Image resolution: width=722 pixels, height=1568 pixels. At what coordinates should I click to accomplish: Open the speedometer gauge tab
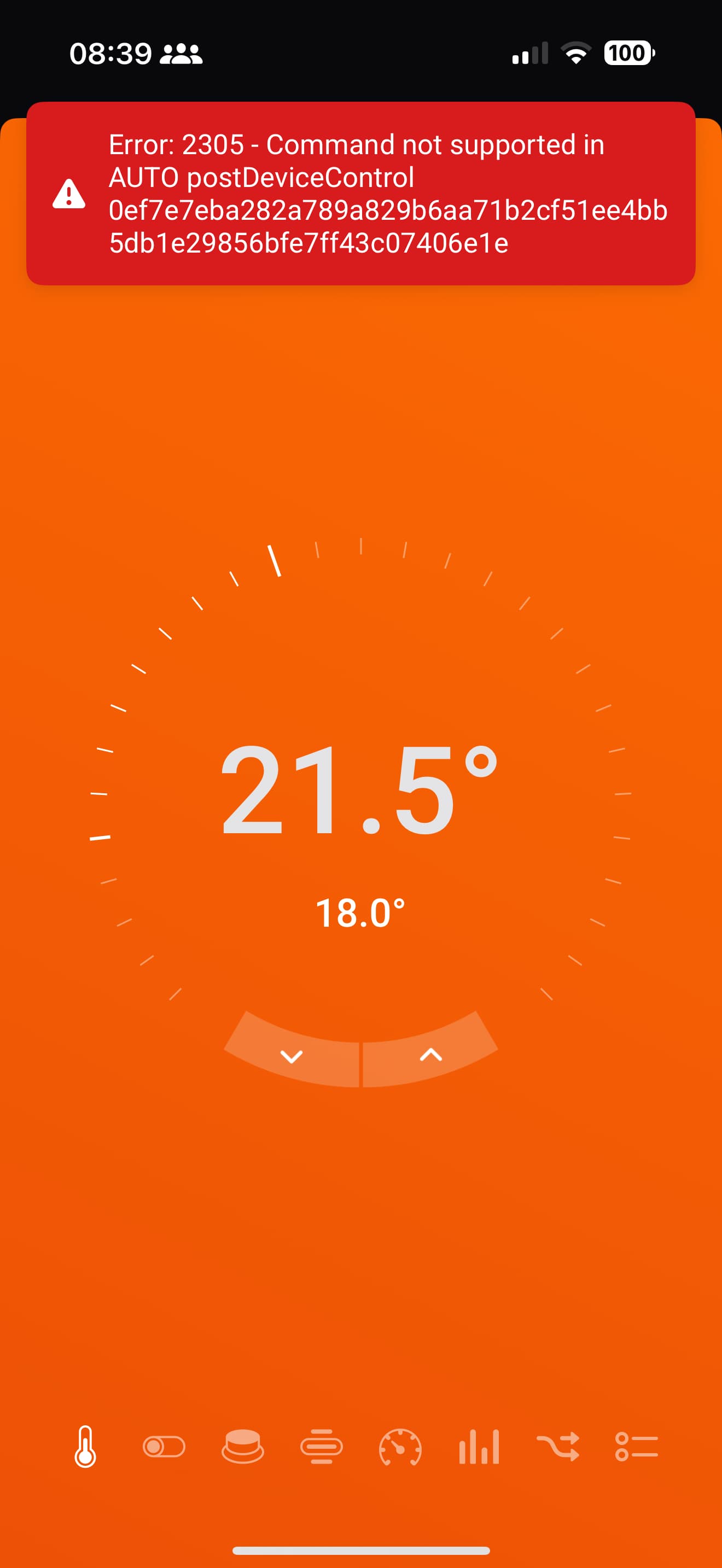400,1446
